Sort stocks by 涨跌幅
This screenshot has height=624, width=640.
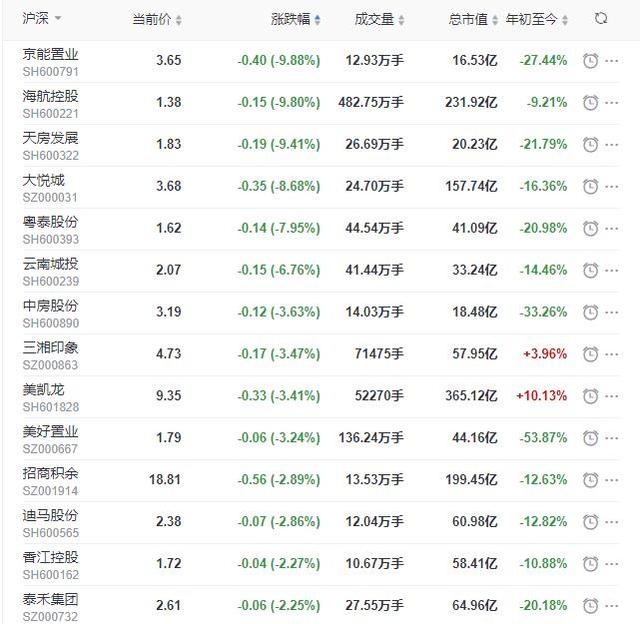tap(296, 20)
